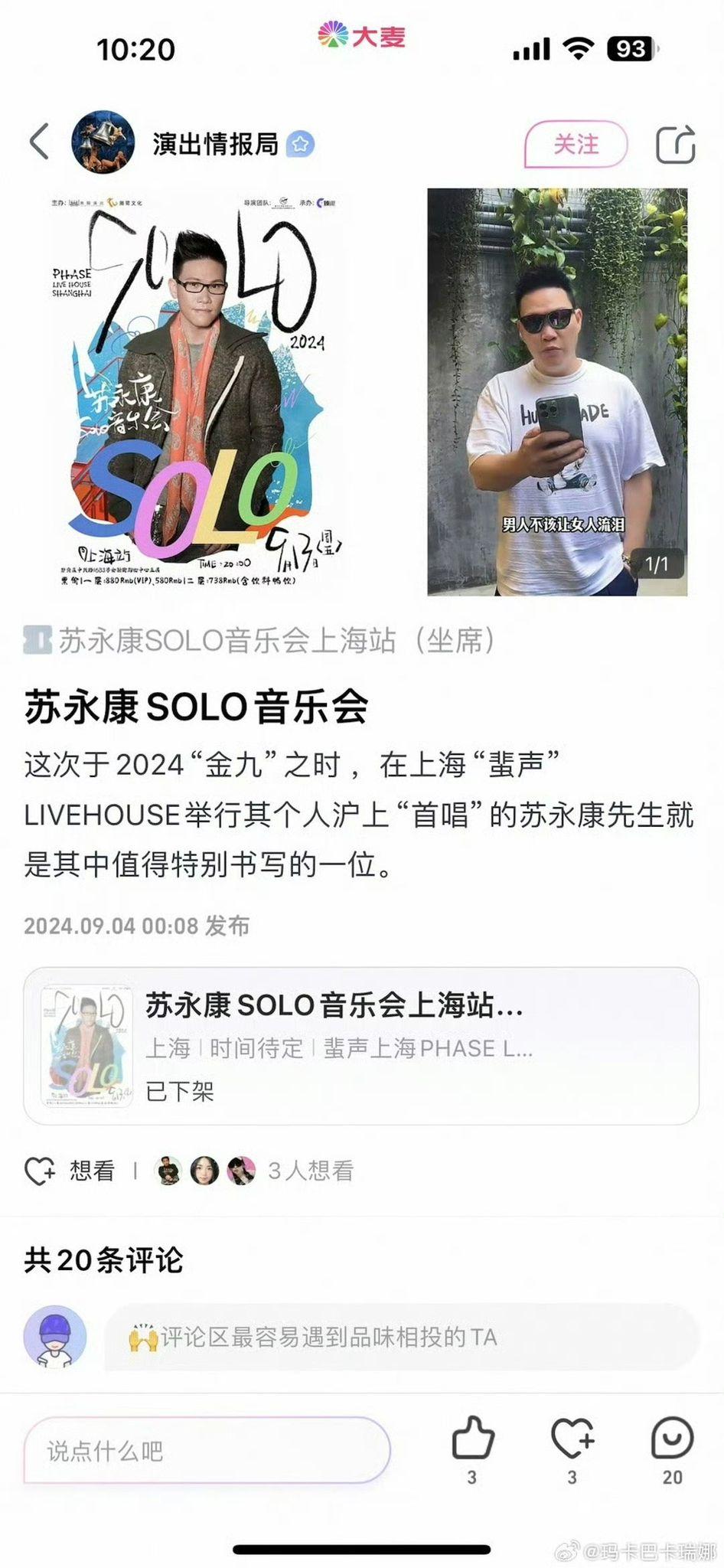Mark the show as 想看
The height and width of the screenshot is (1568, 724).
(70, 1171)
